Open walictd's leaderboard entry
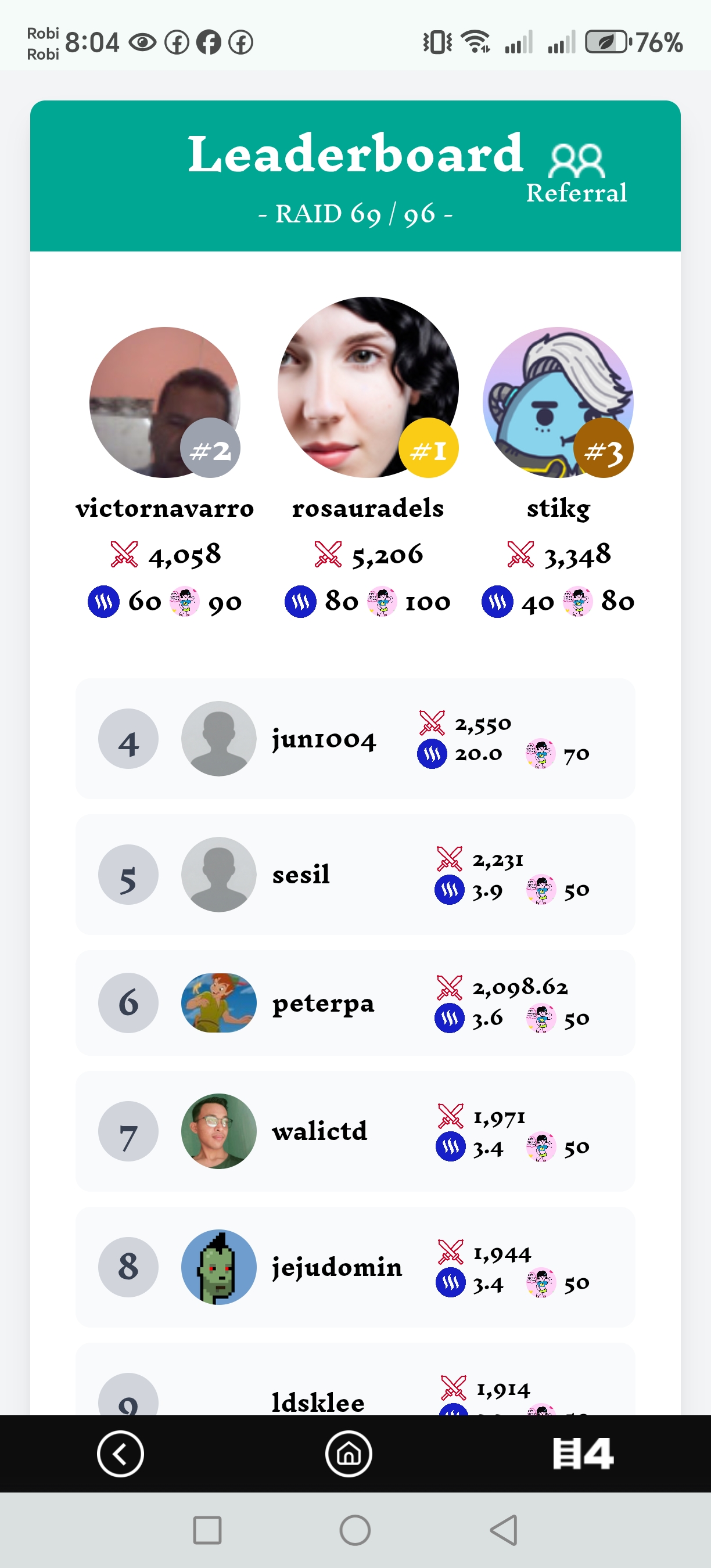Image resolution: width=711 pixels, height=1568 pixels. [x=355, y=1131]
